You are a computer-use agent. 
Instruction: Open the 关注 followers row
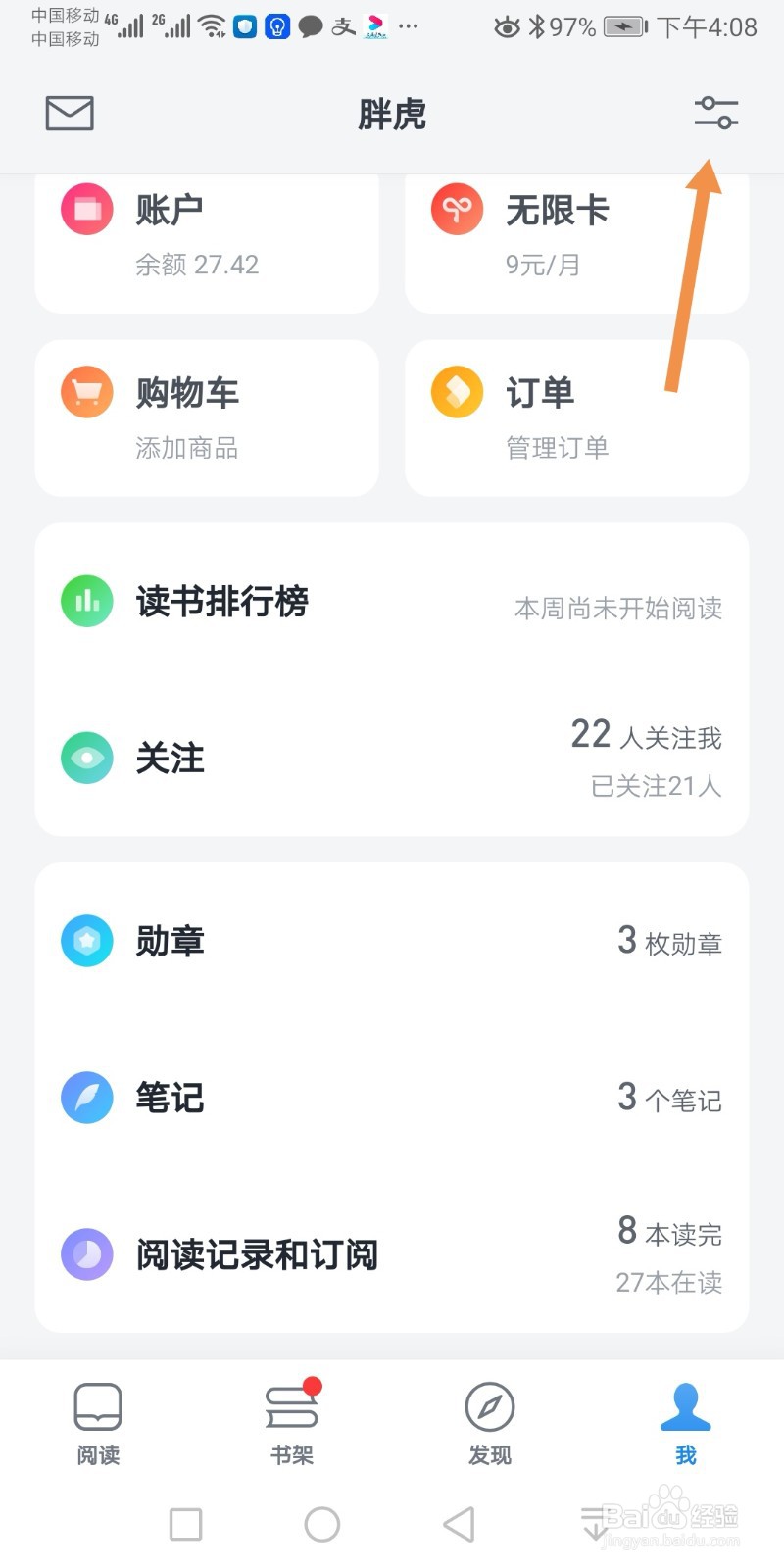click(x=392, y=758)
